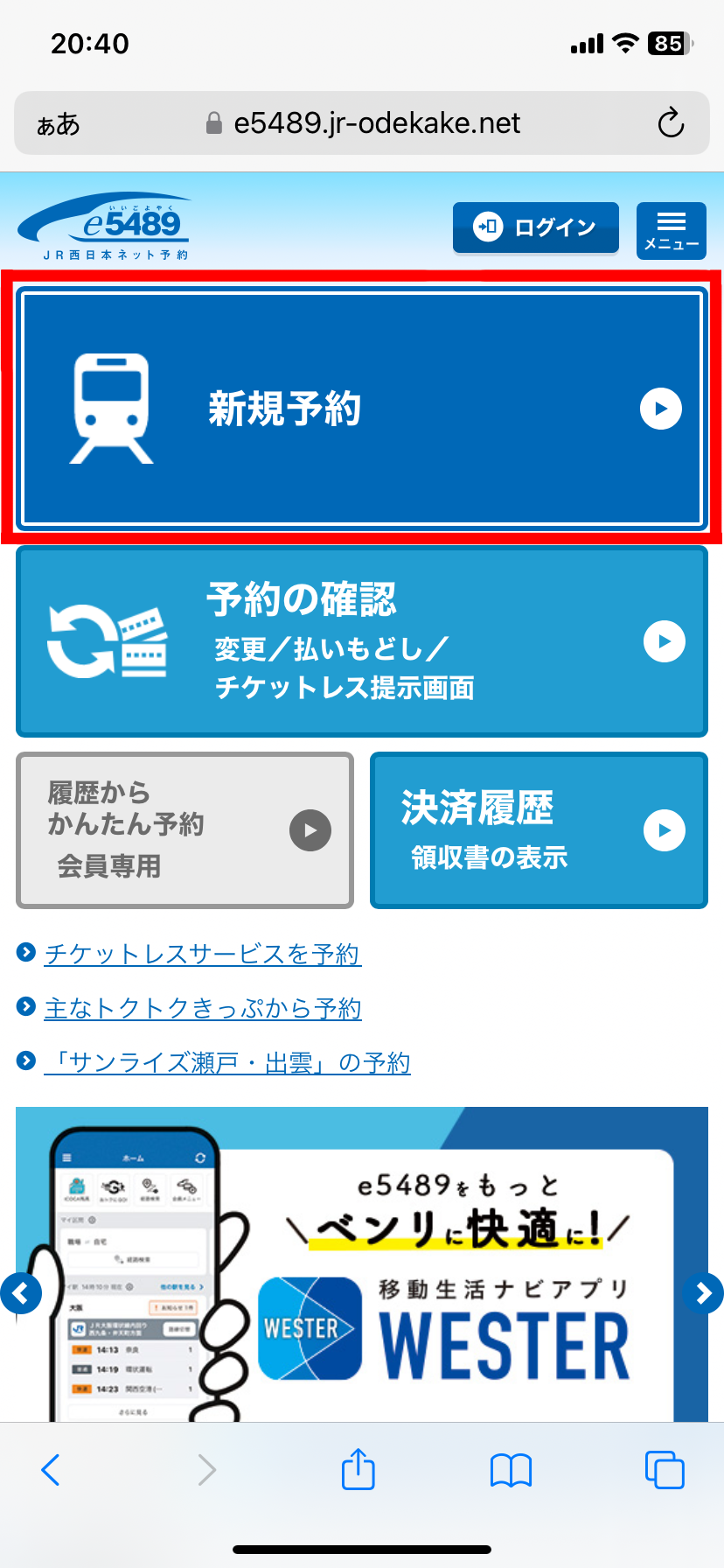The width and height of the screenshot is (724, 1568).
Task: Show all open Safari tabs
Action: coord(665,1470)
